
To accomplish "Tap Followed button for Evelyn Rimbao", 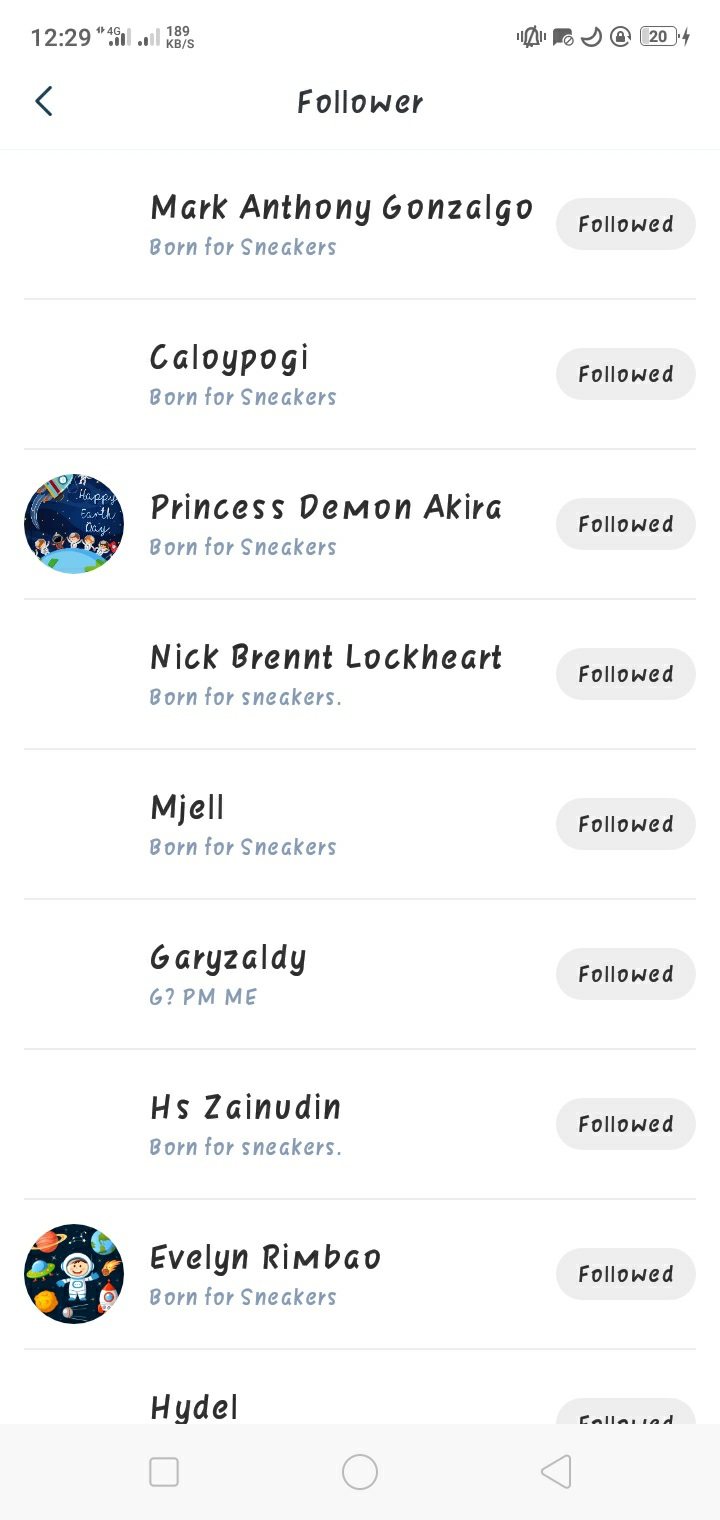I will [625, 1274].
